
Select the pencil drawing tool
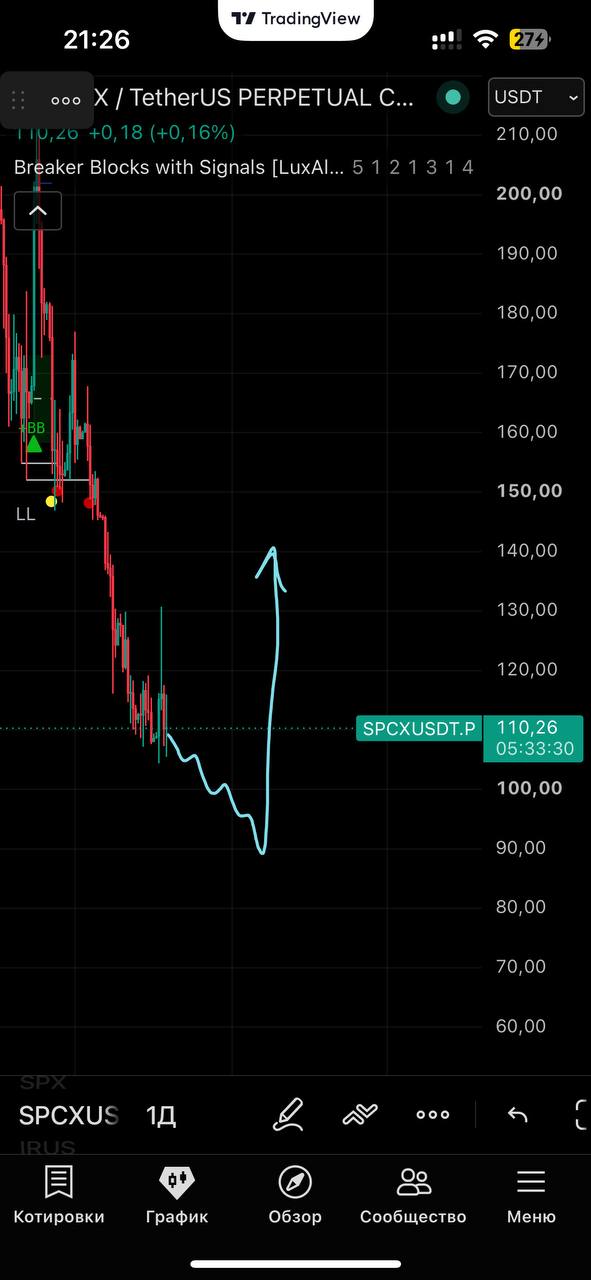[288, 1114]
